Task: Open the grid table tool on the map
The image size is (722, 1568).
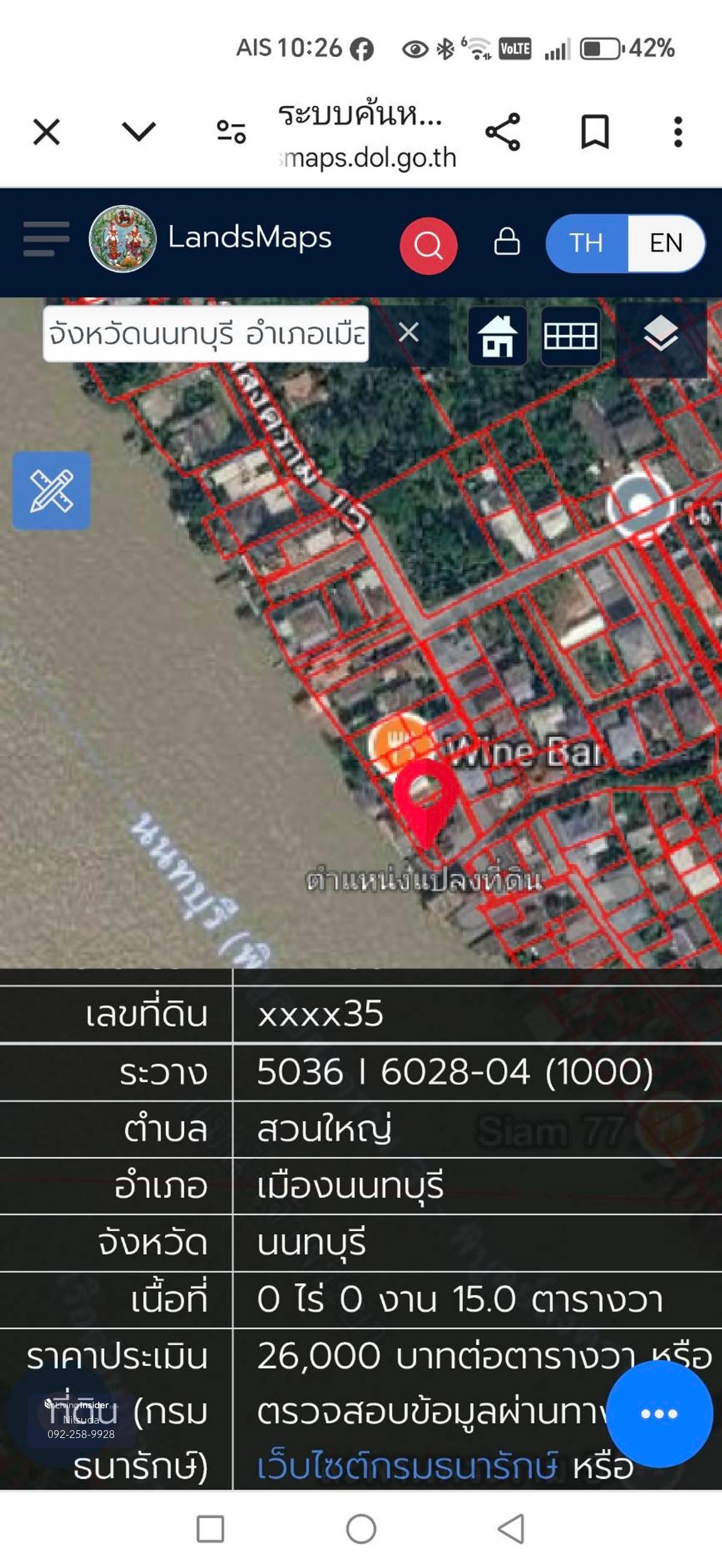Action: click(x=570, y=335)
